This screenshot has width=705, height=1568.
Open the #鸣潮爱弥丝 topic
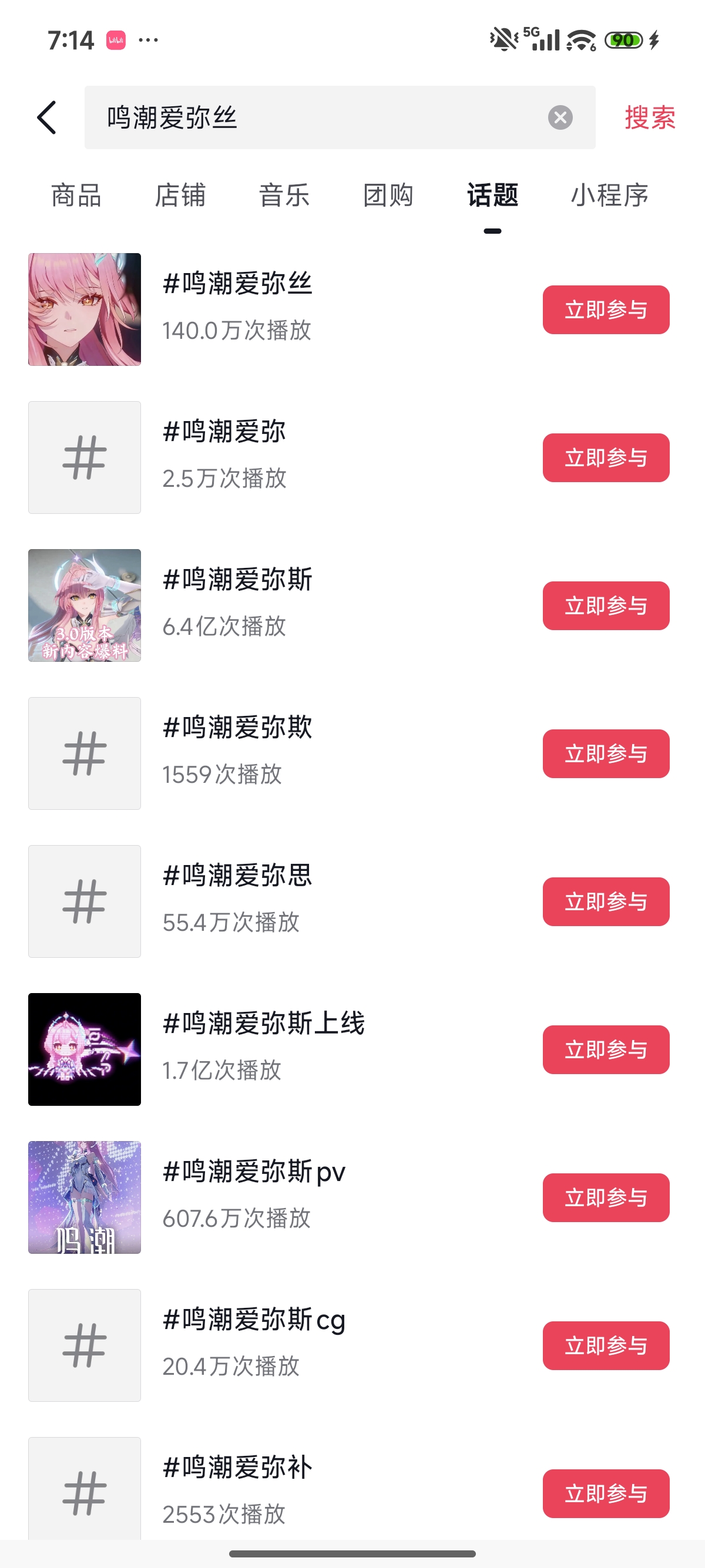coord(237,284)
